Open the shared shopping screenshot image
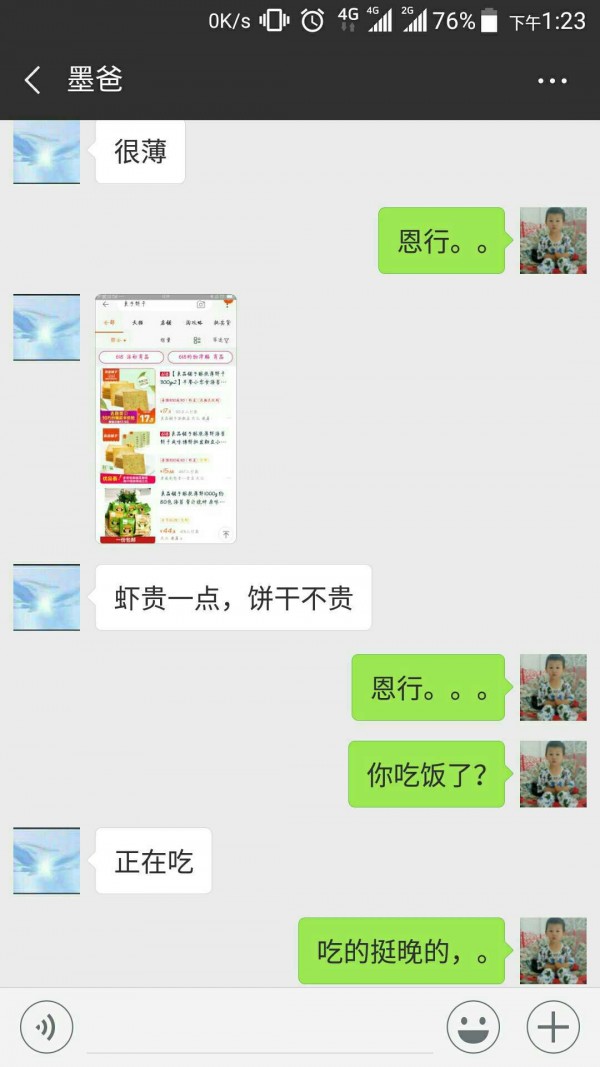This screenshot has height=1067, width=600. (166, 418)
